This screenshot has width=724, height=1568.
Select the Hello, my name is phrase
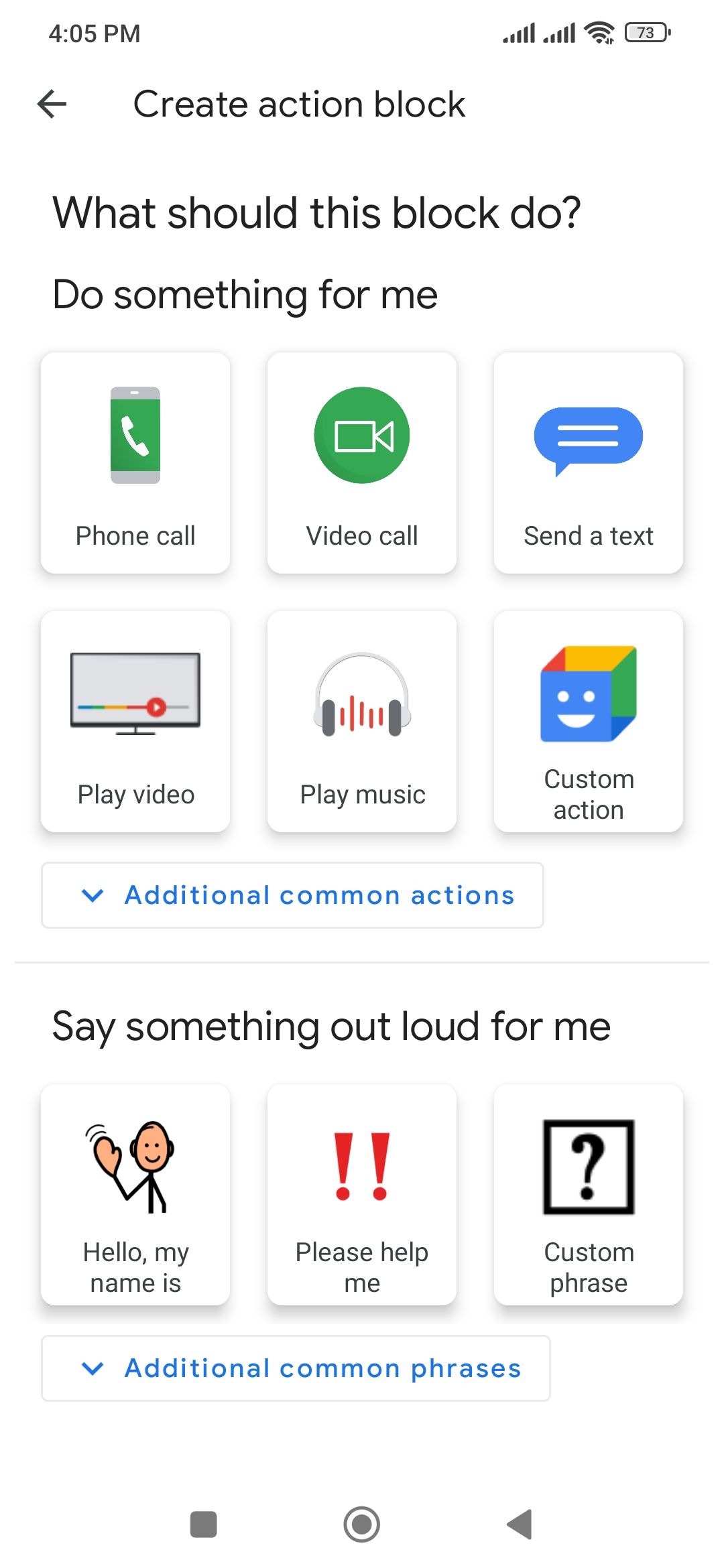(x=135, y=1195)
